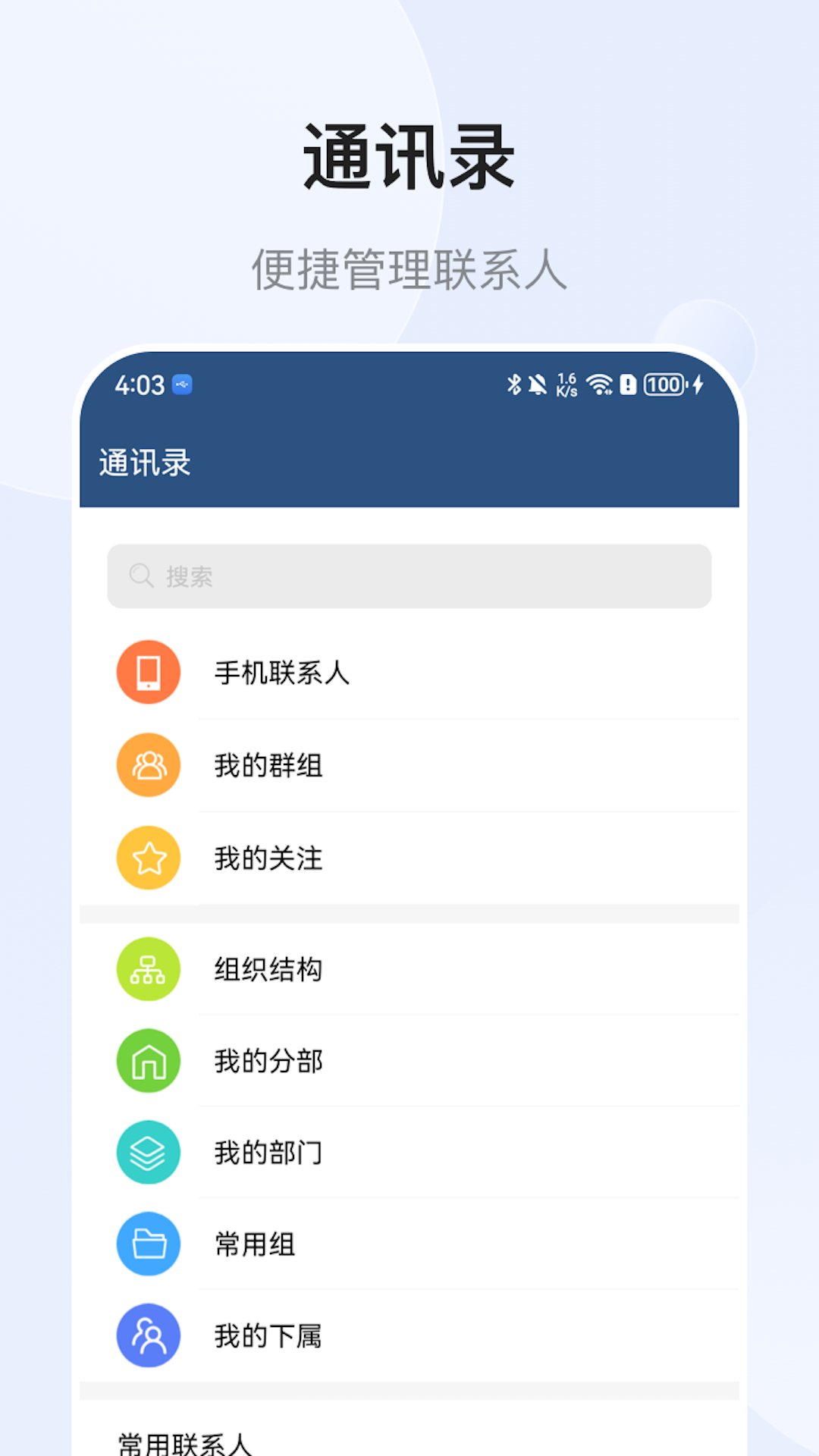Screen dimensions: 819x1456
Task: Open 我的关注 to view followed contacts
Action: pyautogui.click(x=265, y=858)
